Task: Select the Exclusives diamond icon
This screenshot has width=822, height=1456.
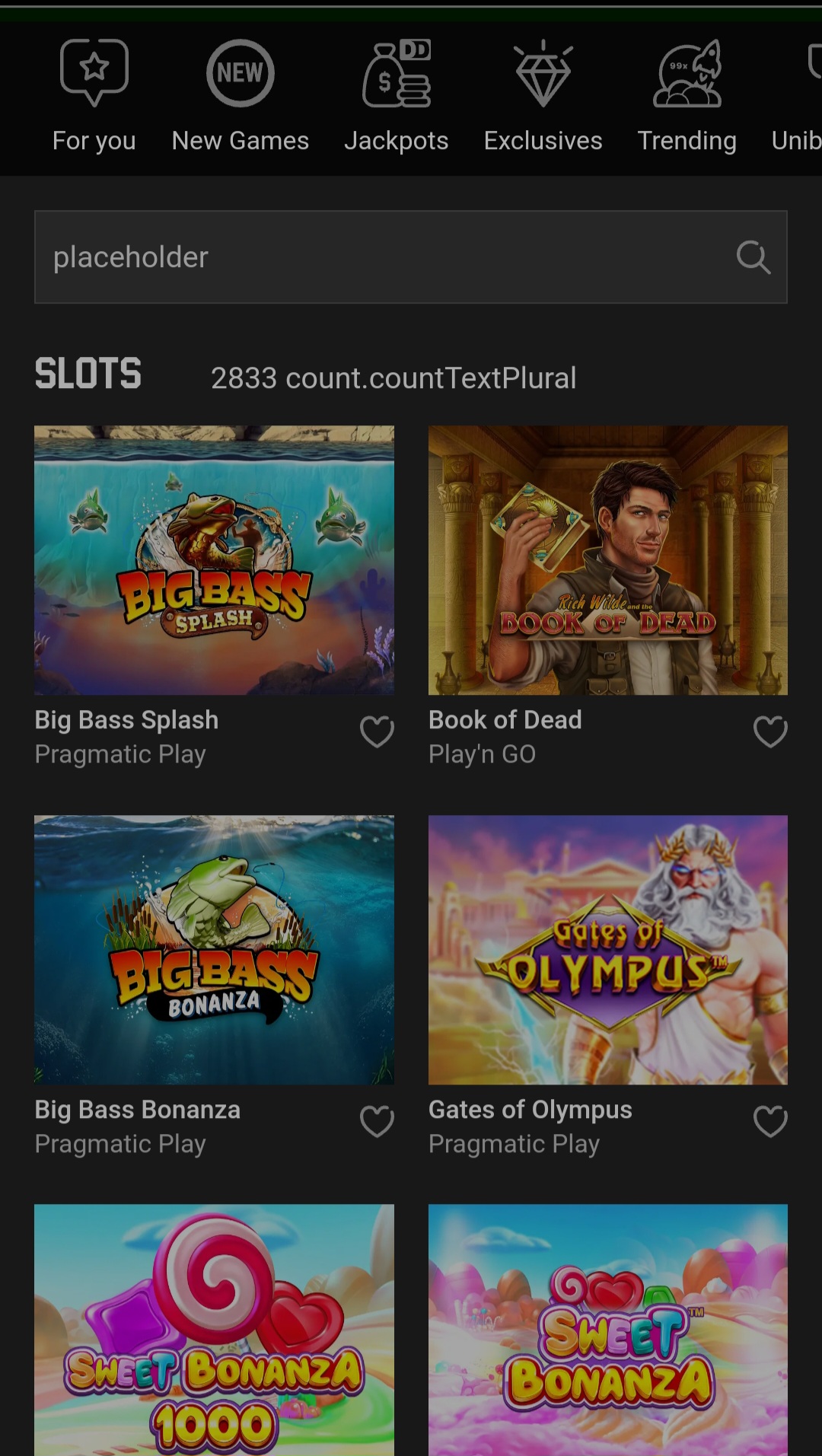Action: click(543, 72)
